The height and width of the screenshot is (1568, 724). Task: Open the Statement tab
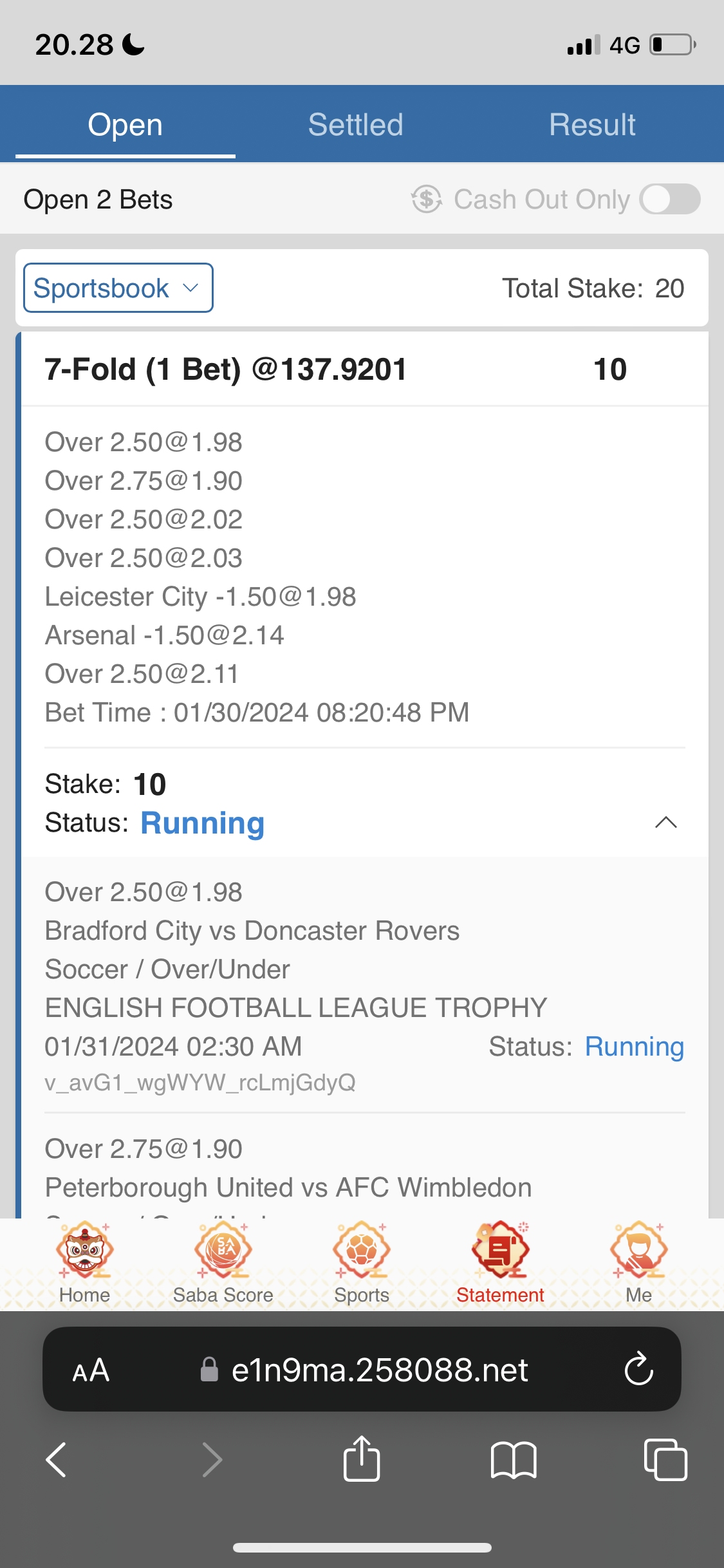500,1263
